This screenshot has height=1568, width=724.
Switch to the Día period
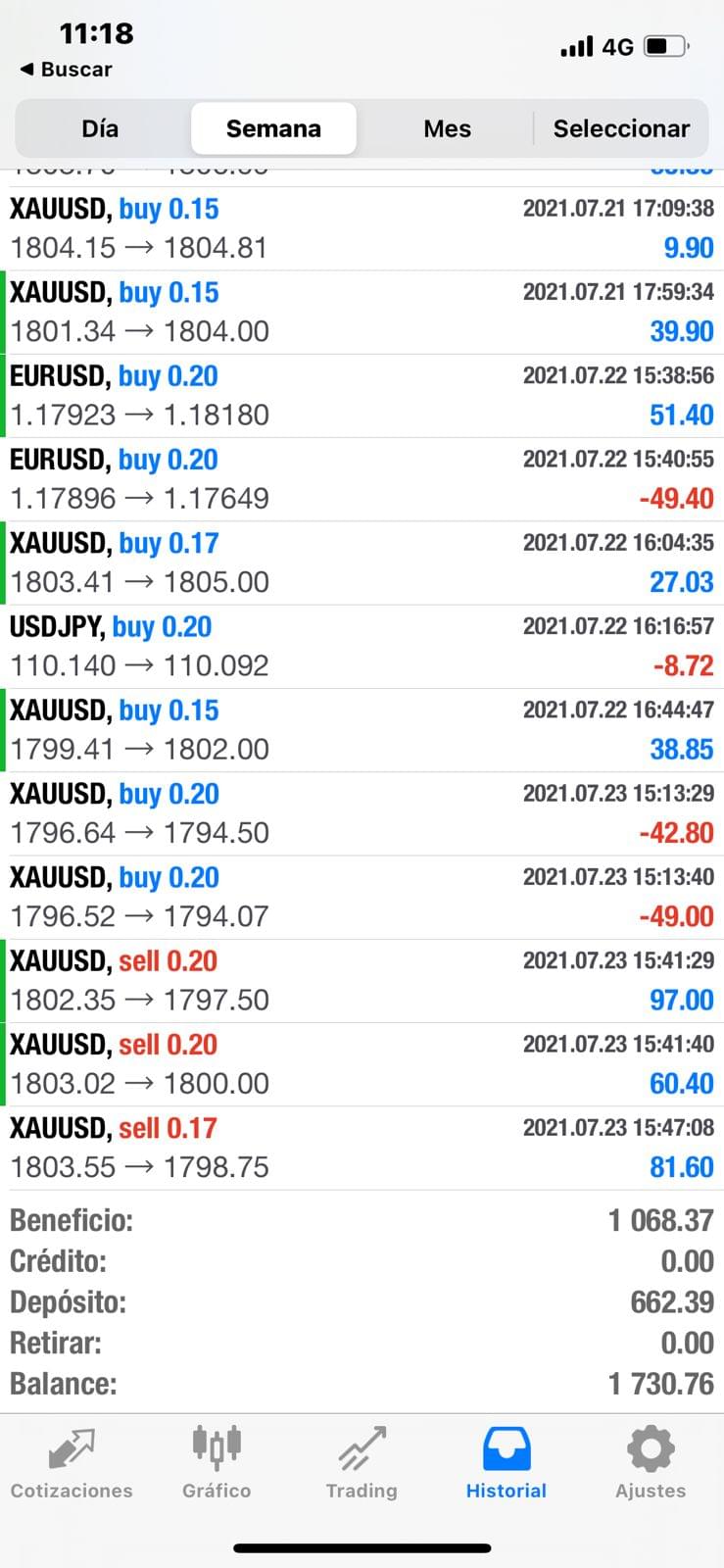click(x=100, y=128)
